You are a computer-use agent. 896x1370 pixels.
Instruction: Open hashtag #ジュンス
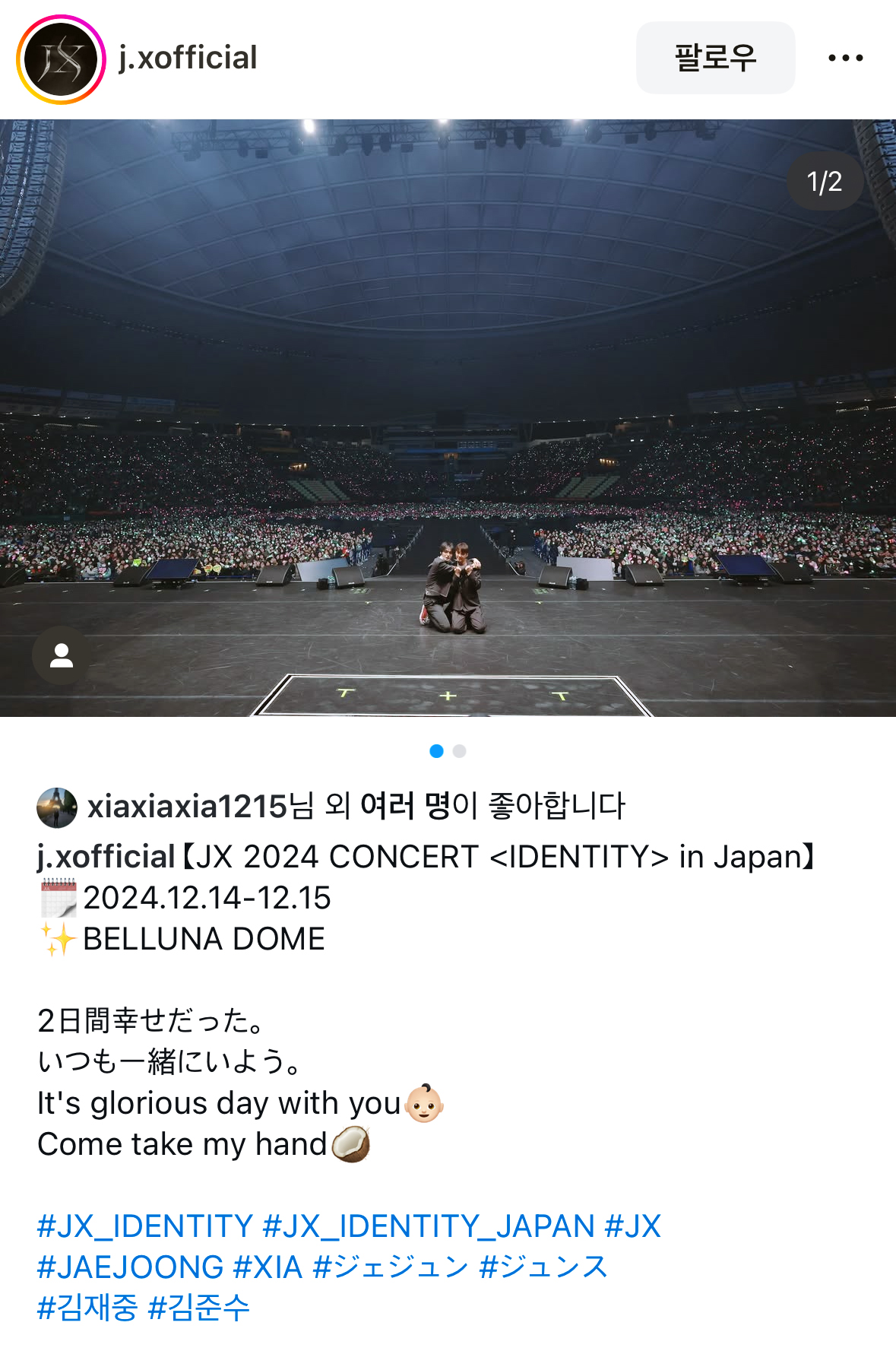pos(543,1267)
